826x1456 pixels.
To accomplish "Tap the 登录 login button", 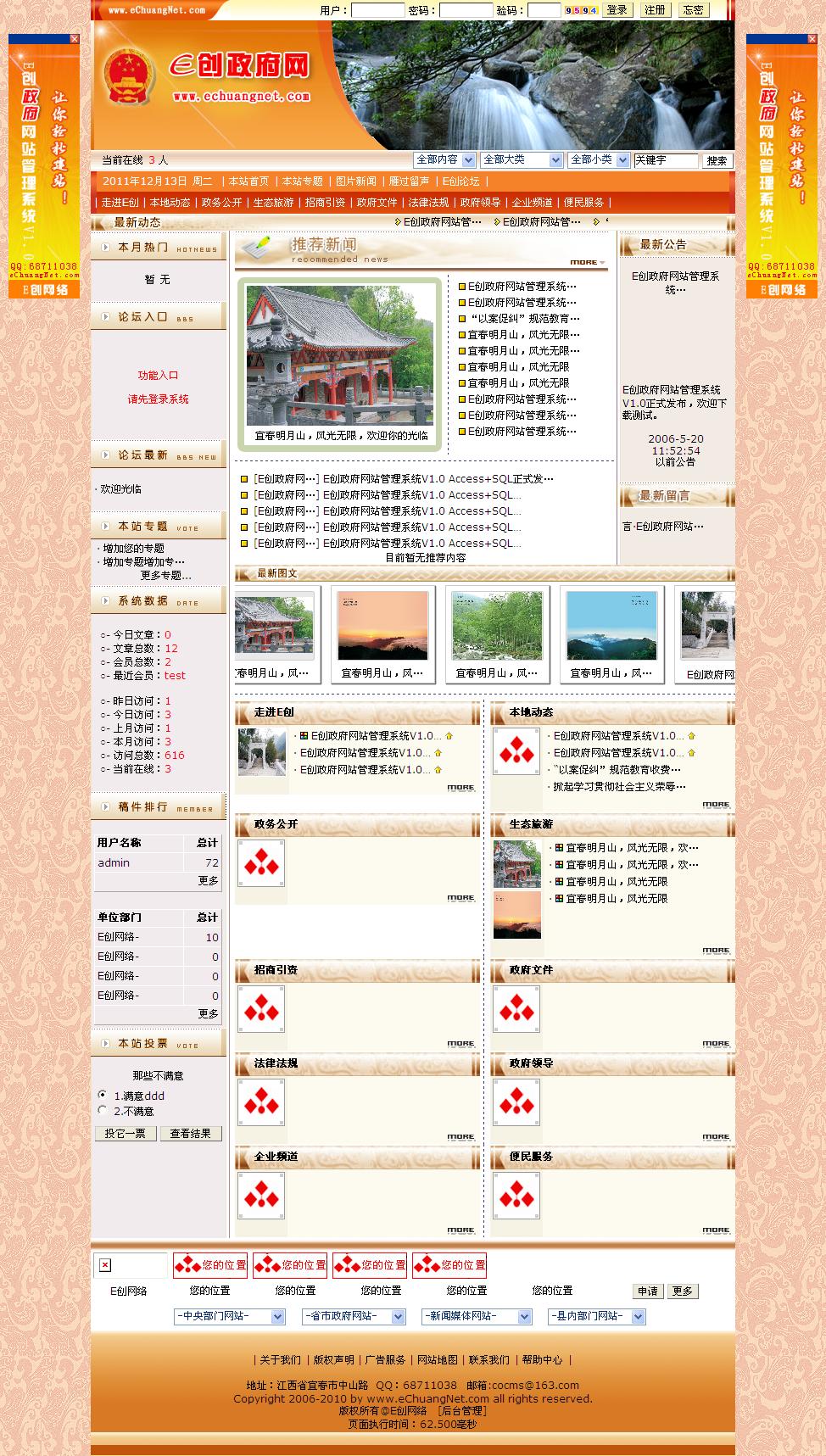I will coord(617,10).
